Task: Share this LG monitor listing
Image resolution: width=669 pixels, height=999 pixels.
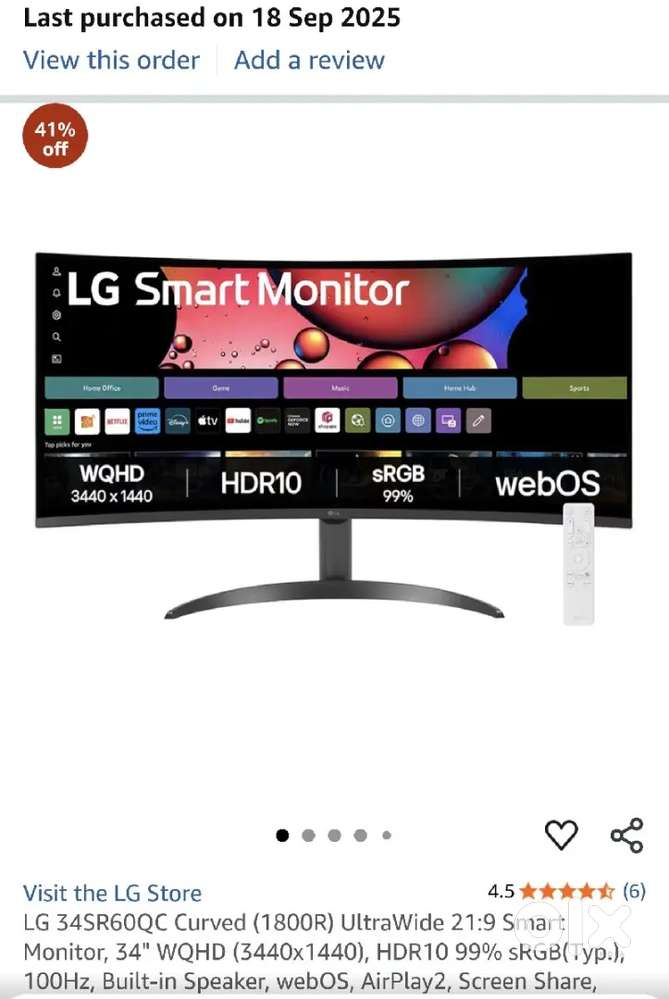Action: 627,834
